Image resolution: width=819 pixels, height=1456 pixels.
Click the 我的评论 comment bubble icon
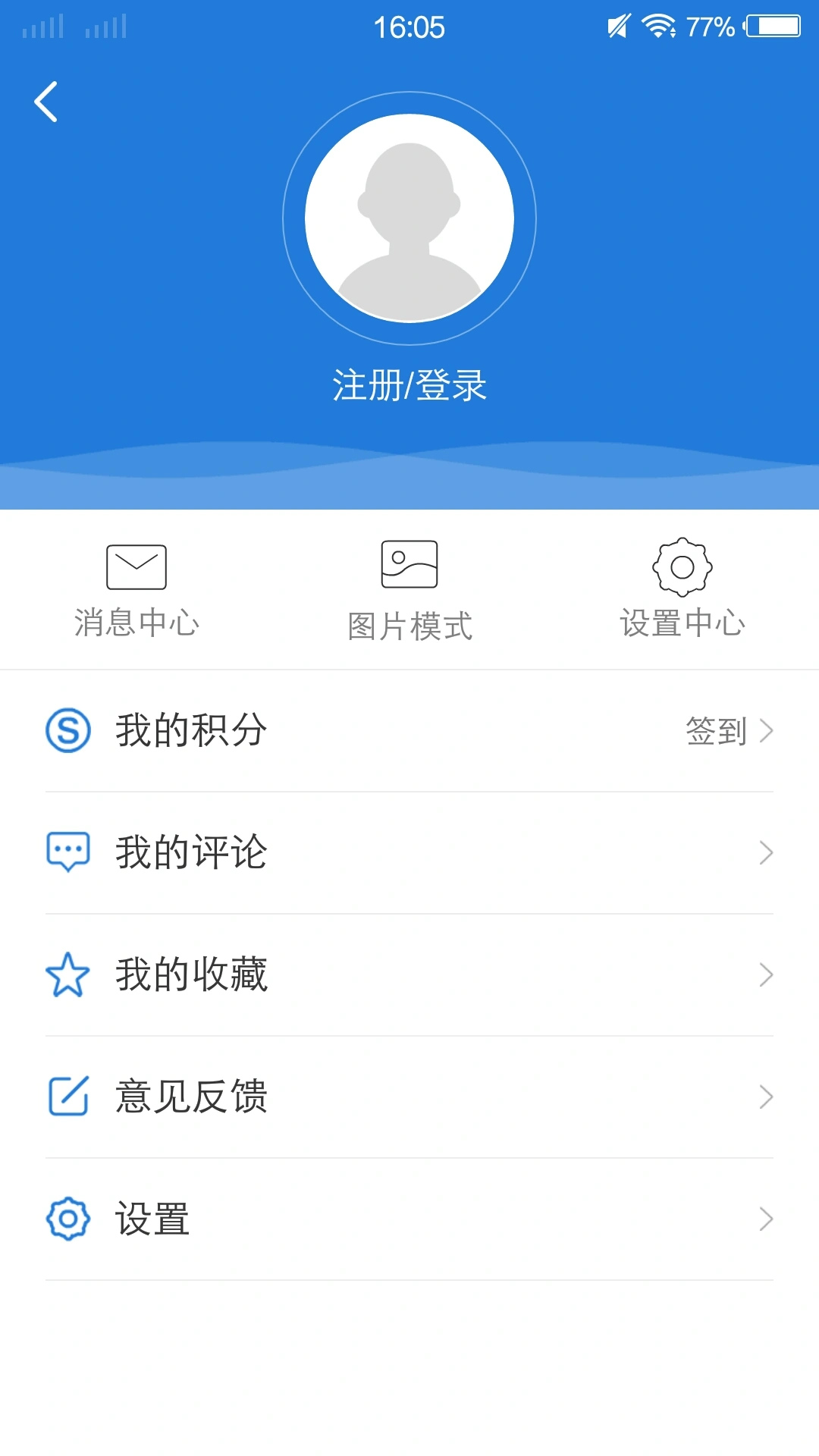[x=68, y=852]
